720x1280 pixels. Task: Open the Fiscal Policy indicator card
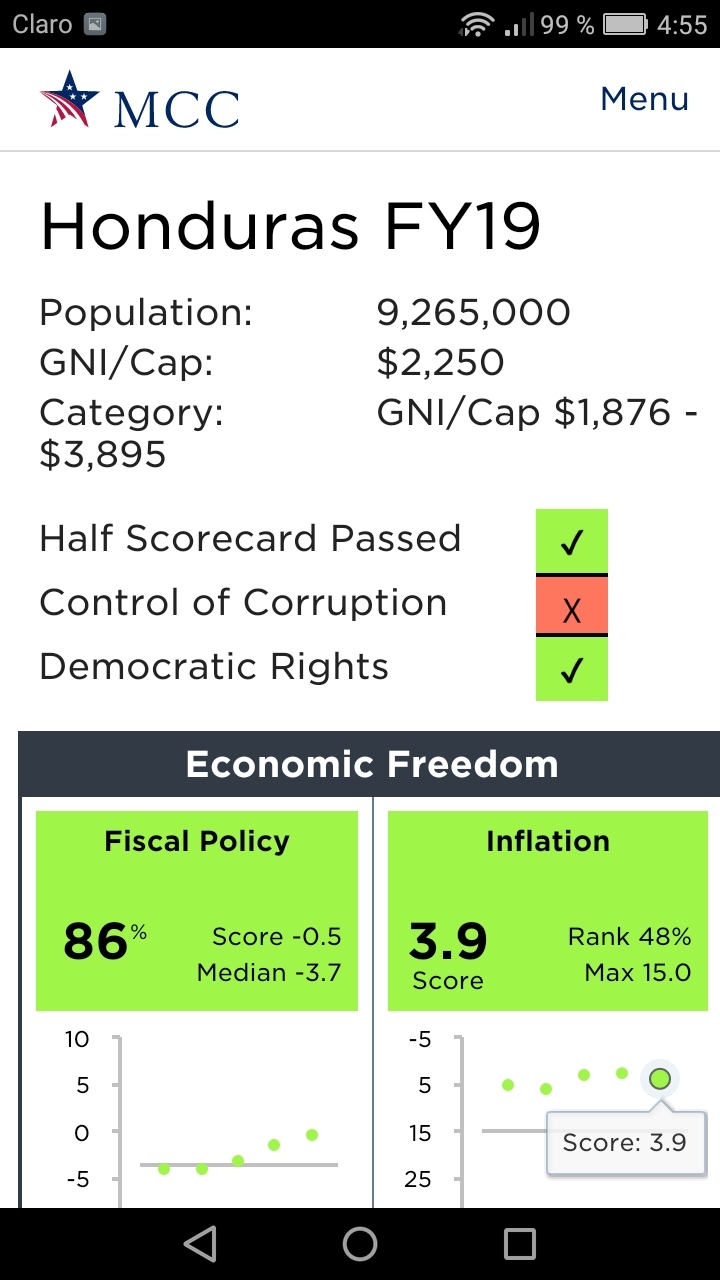[197, 910]
